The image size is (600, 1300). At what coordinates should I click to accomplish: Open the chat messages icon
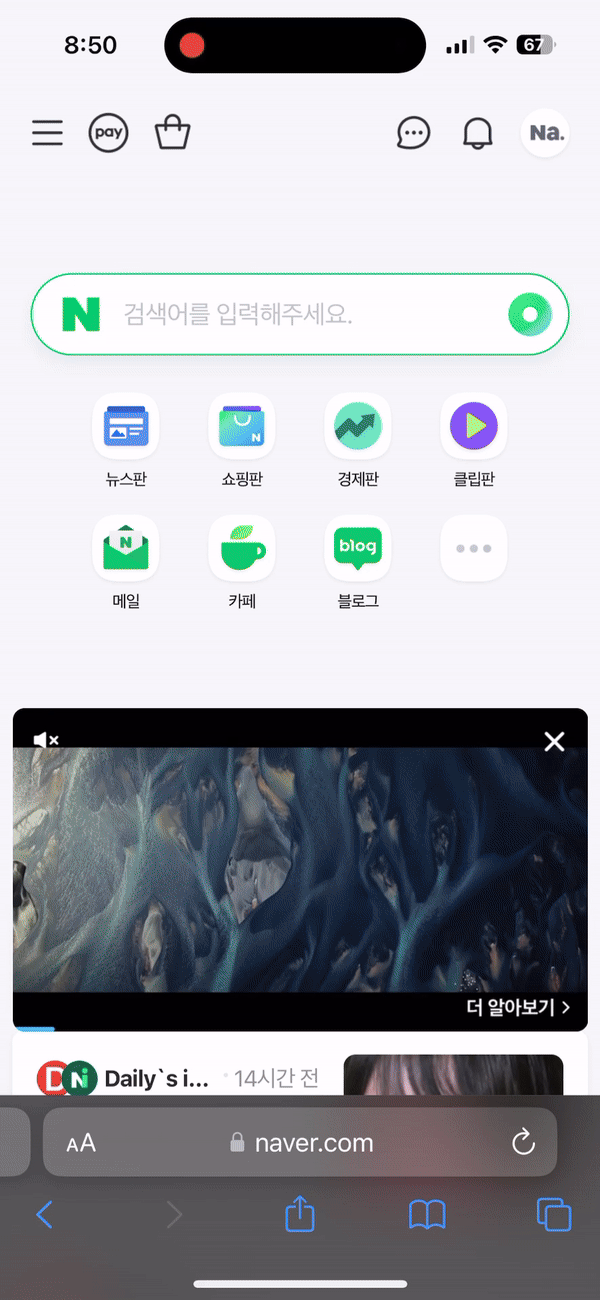point(413,133)
